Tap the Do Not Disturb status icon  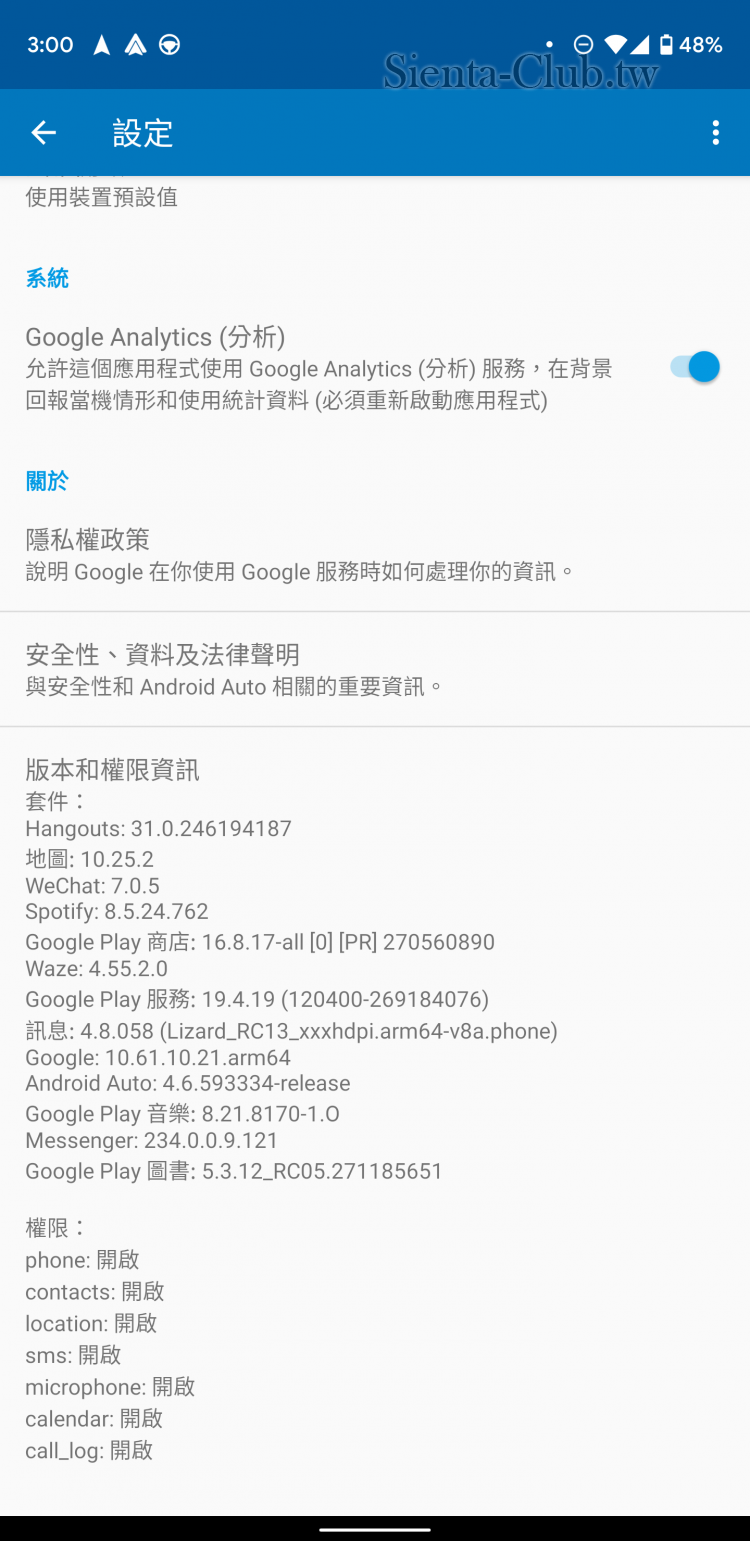pos(581,44)
